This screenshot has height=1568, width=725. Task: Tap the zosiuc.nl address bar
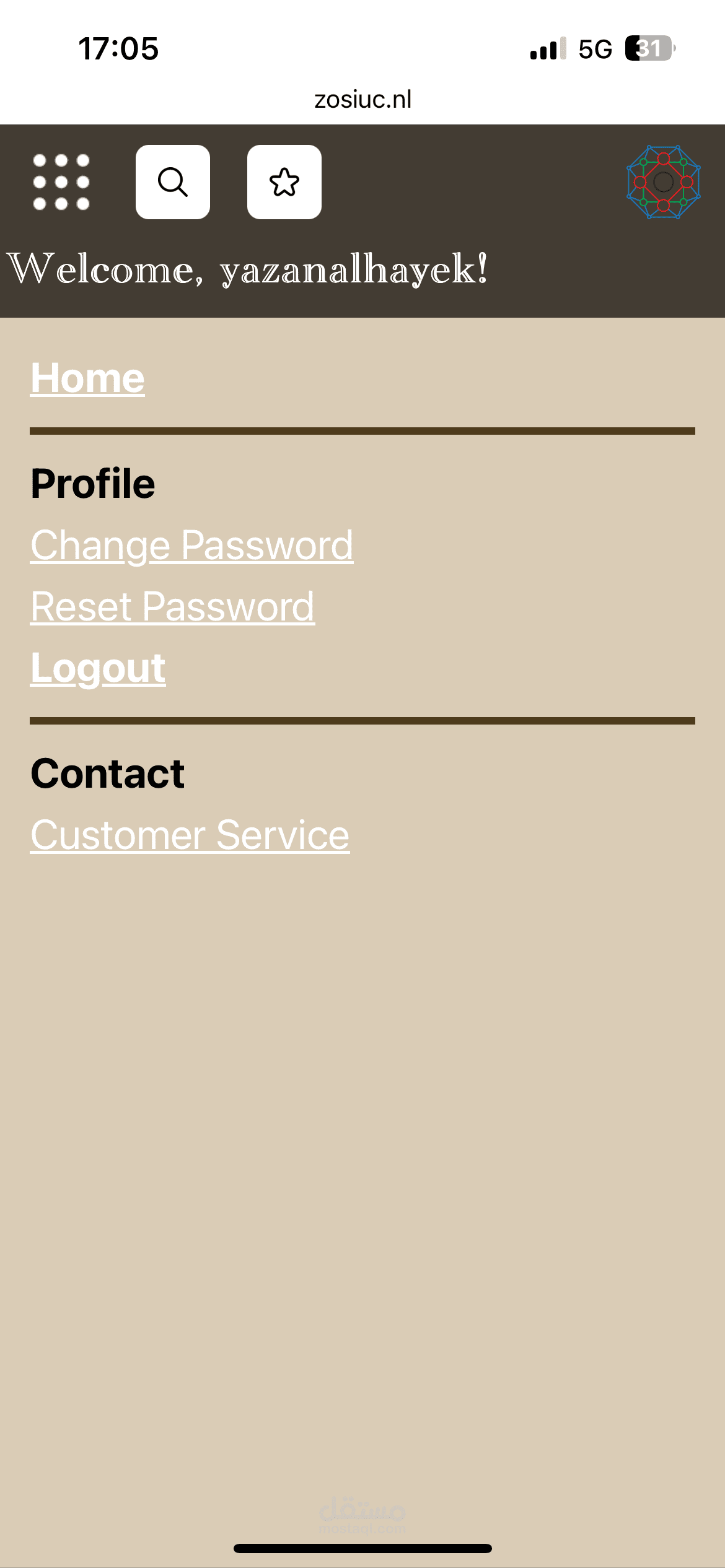(x=362, y=99)
